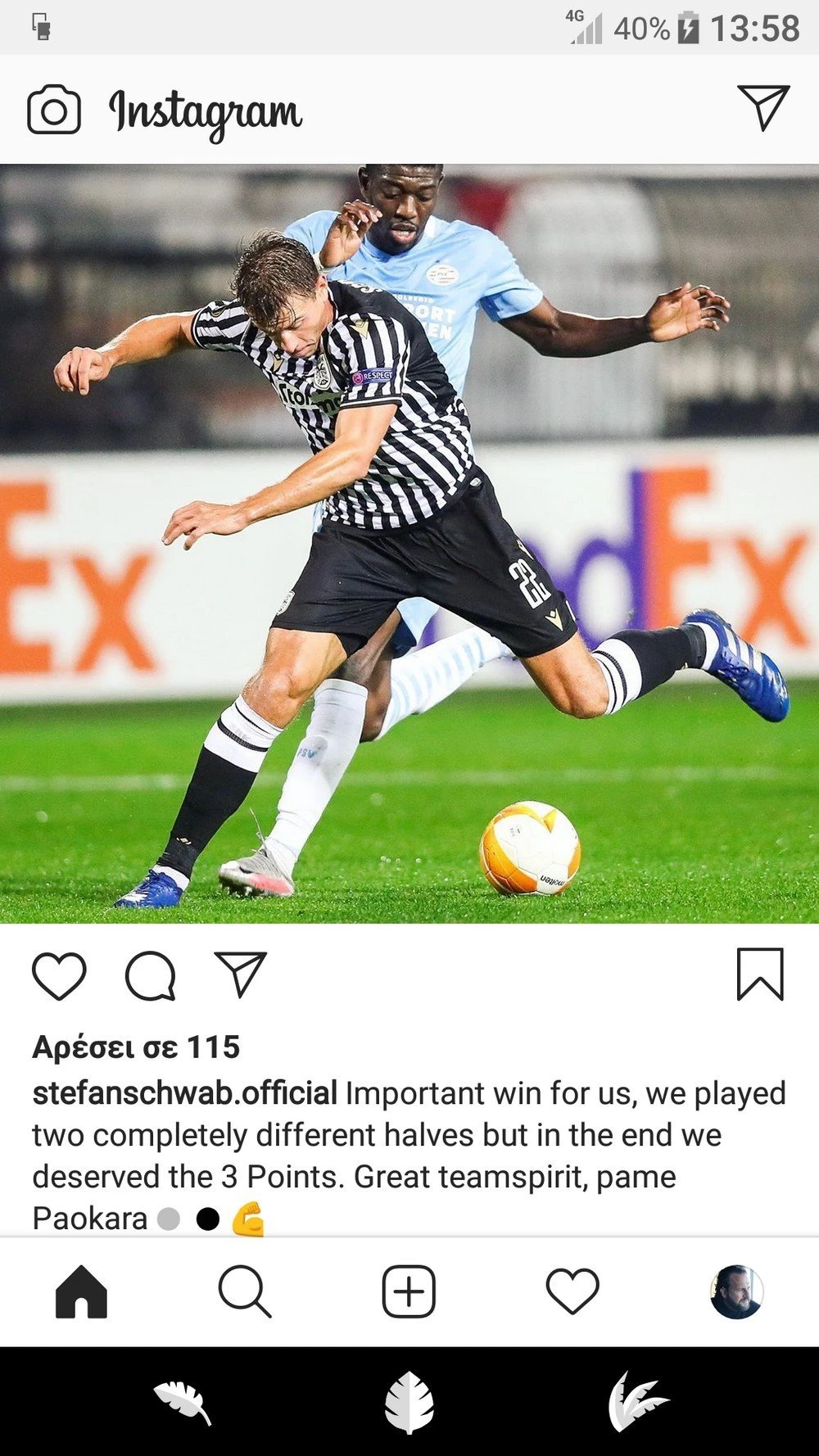View the 115 likes list
This screenshot has width=819, height=1456.
click(x=136, y=1047)
